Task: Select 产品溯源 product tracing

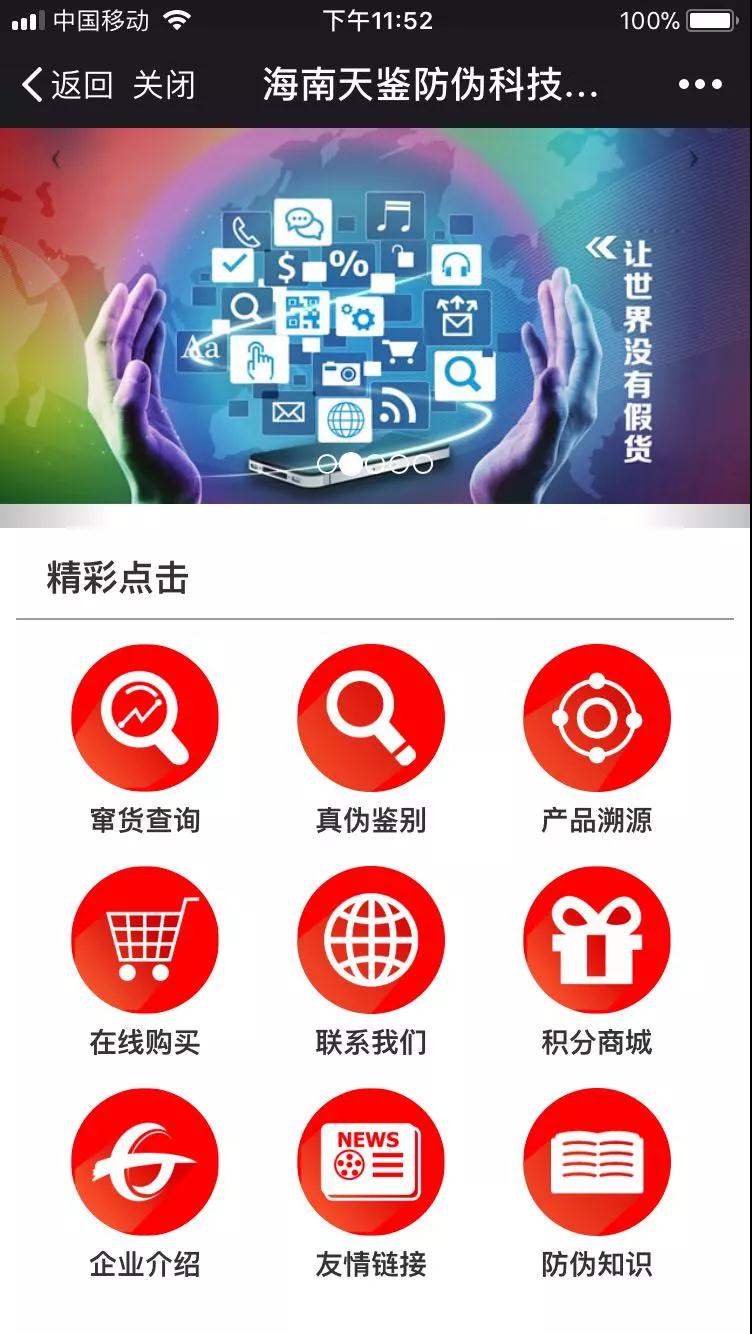Action: coord(597,718)
